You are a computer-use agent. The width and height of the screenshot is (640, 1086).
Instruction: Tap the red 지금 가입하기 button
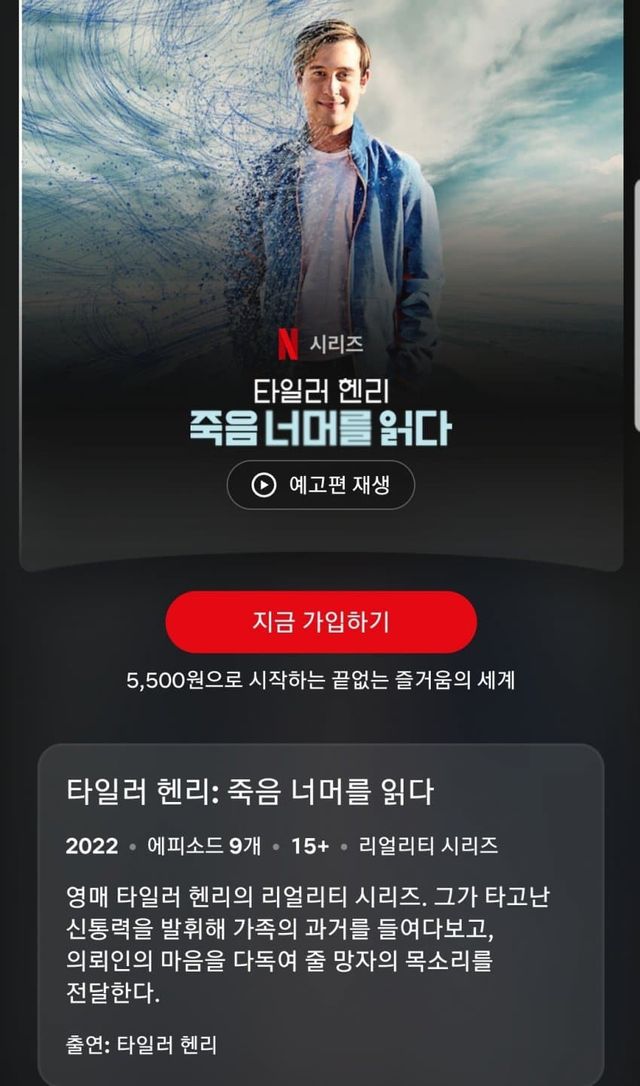point(320,621)
